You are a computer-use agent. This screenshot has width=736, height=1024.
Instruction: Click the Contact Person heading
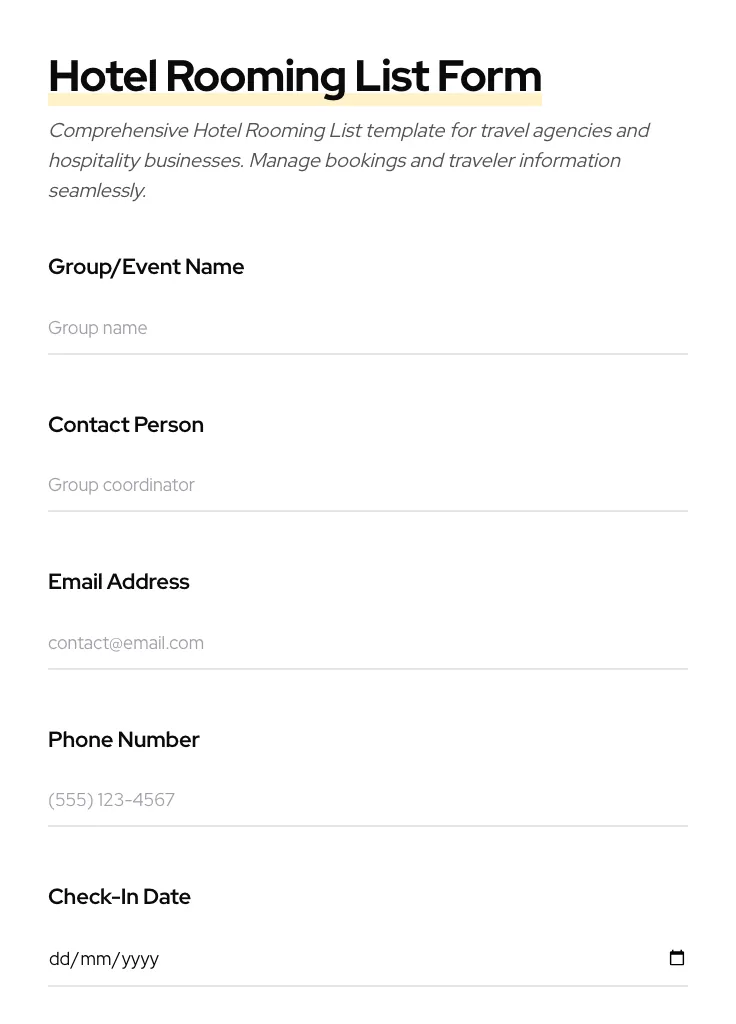[x=126, y=424]
